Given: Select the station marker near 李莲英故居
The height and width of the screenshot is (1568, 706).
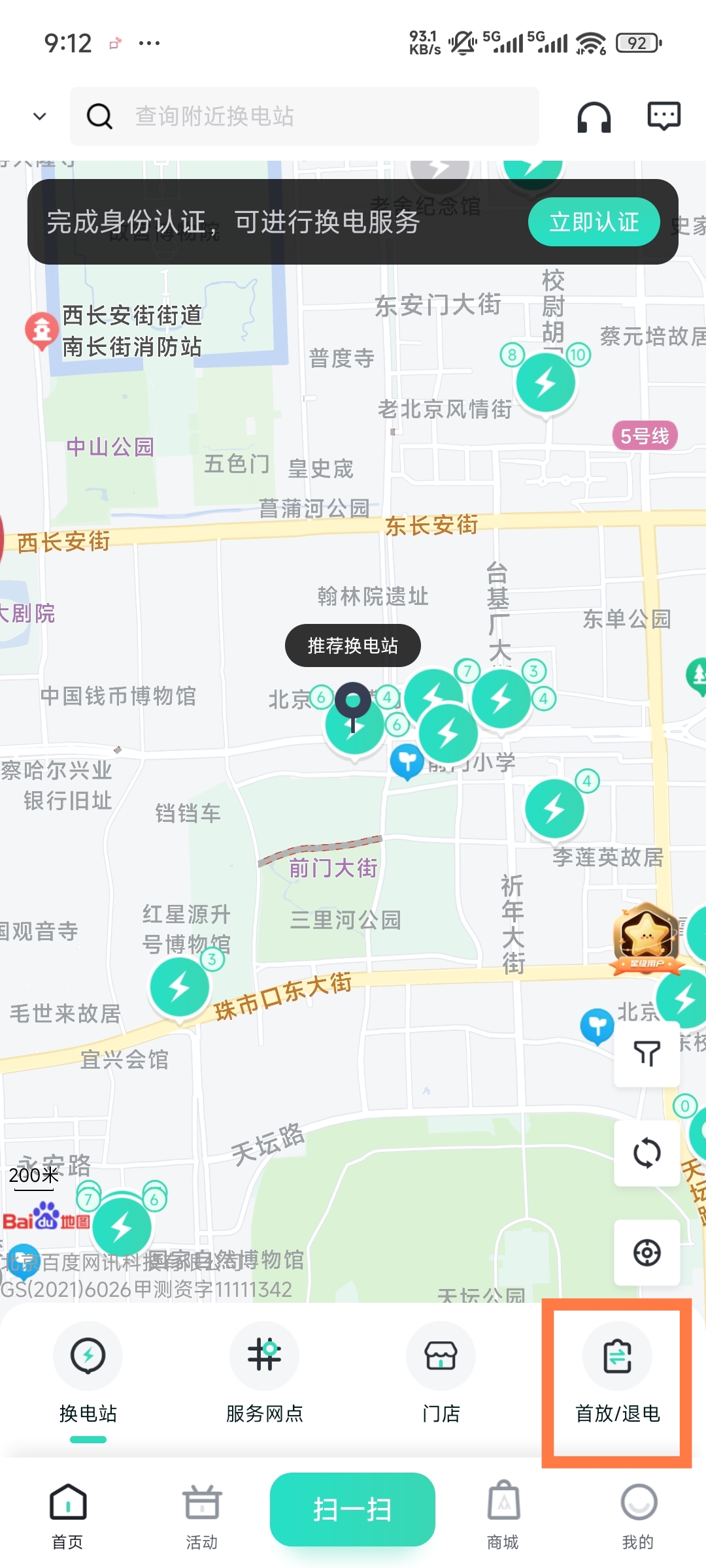Looking at the screenshot, I should pos(554,809).
